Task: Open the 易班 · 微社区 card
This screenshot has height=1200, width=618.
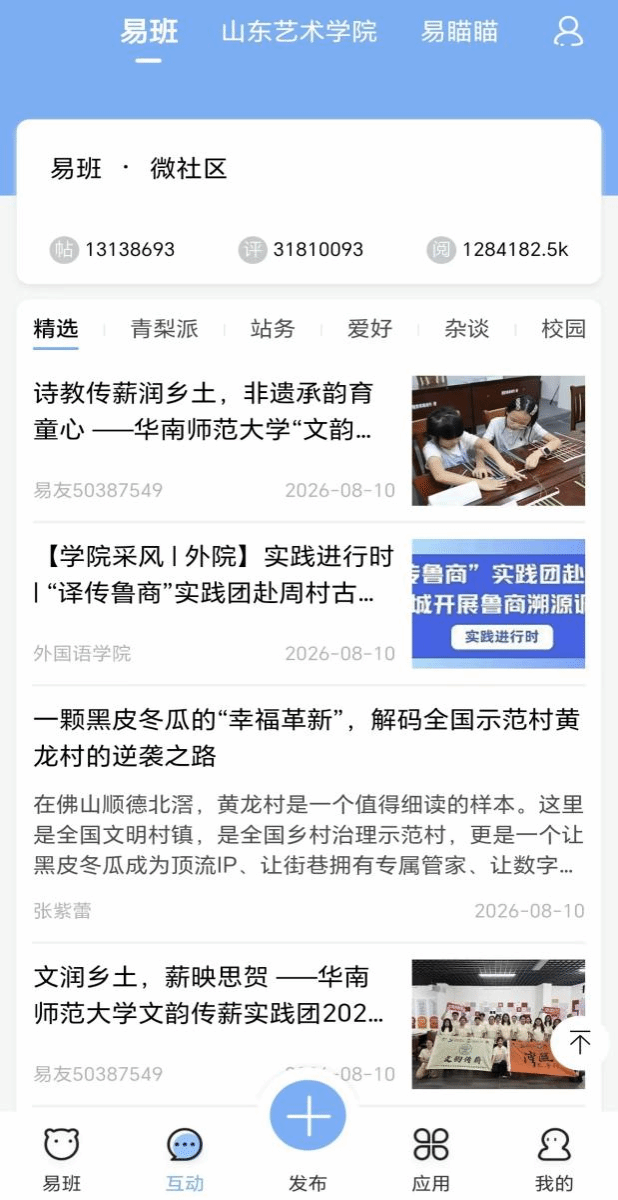Action: pos(309,202)
